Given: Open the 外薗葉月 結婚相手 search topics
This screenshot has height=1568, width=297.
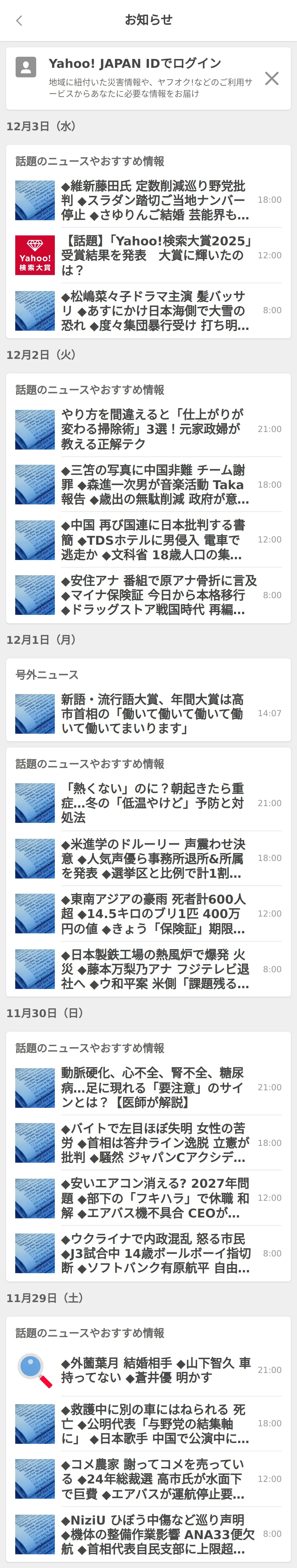Looking at the screenshot, I should [155, 1370].
